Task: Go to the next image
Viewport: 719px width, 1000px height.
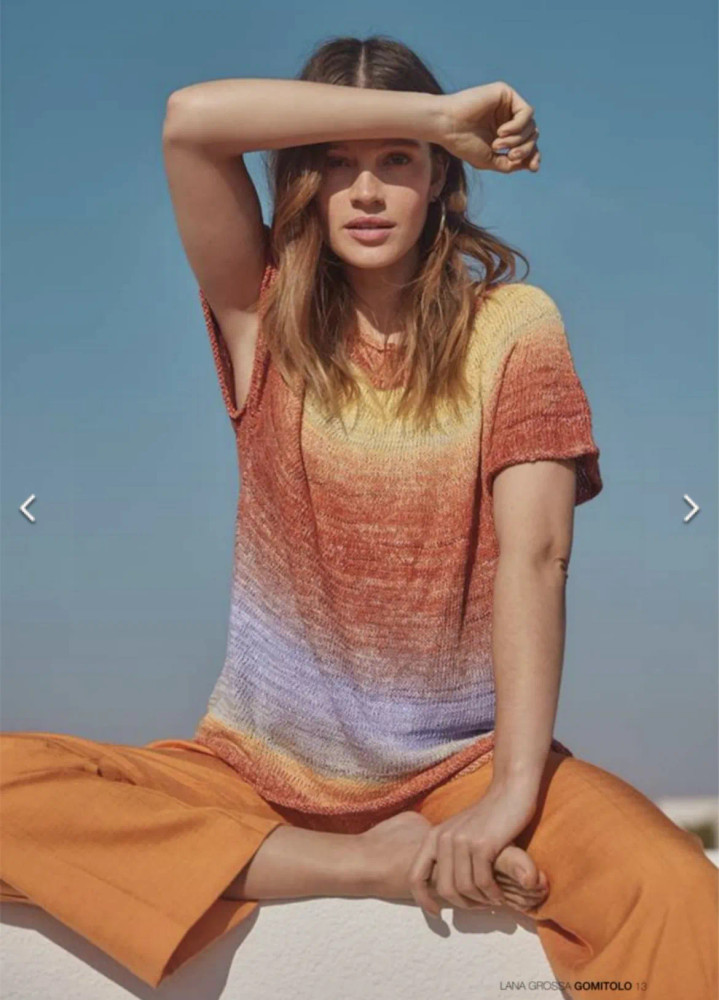Action: [x=691, y=508]
